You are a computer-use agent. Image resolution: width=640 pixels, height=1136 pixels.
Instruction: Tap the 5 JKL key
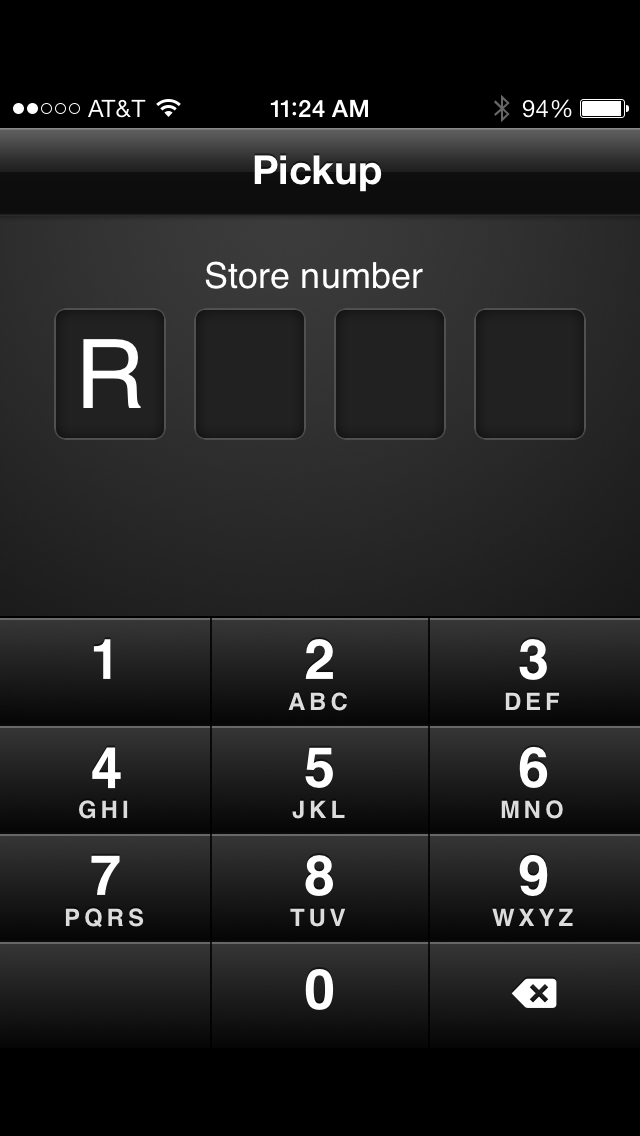(320, 780)
